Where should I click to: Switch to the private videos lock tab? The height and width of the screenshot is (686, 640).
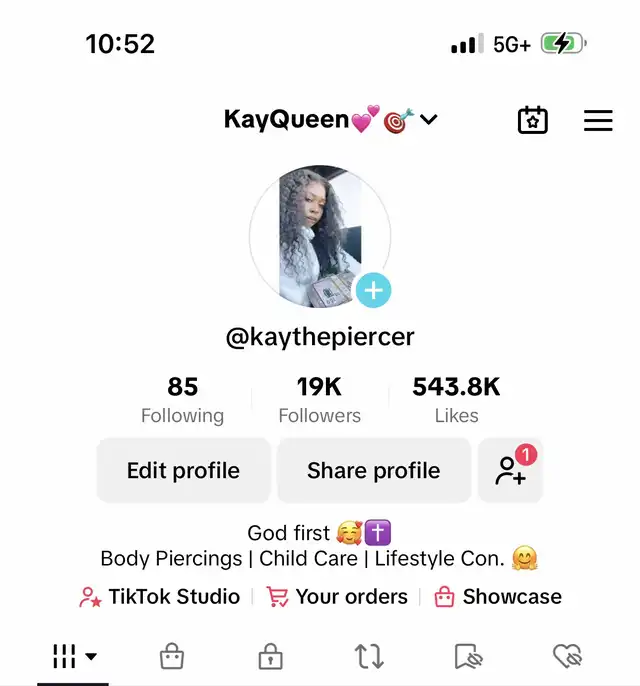[270, 656]
